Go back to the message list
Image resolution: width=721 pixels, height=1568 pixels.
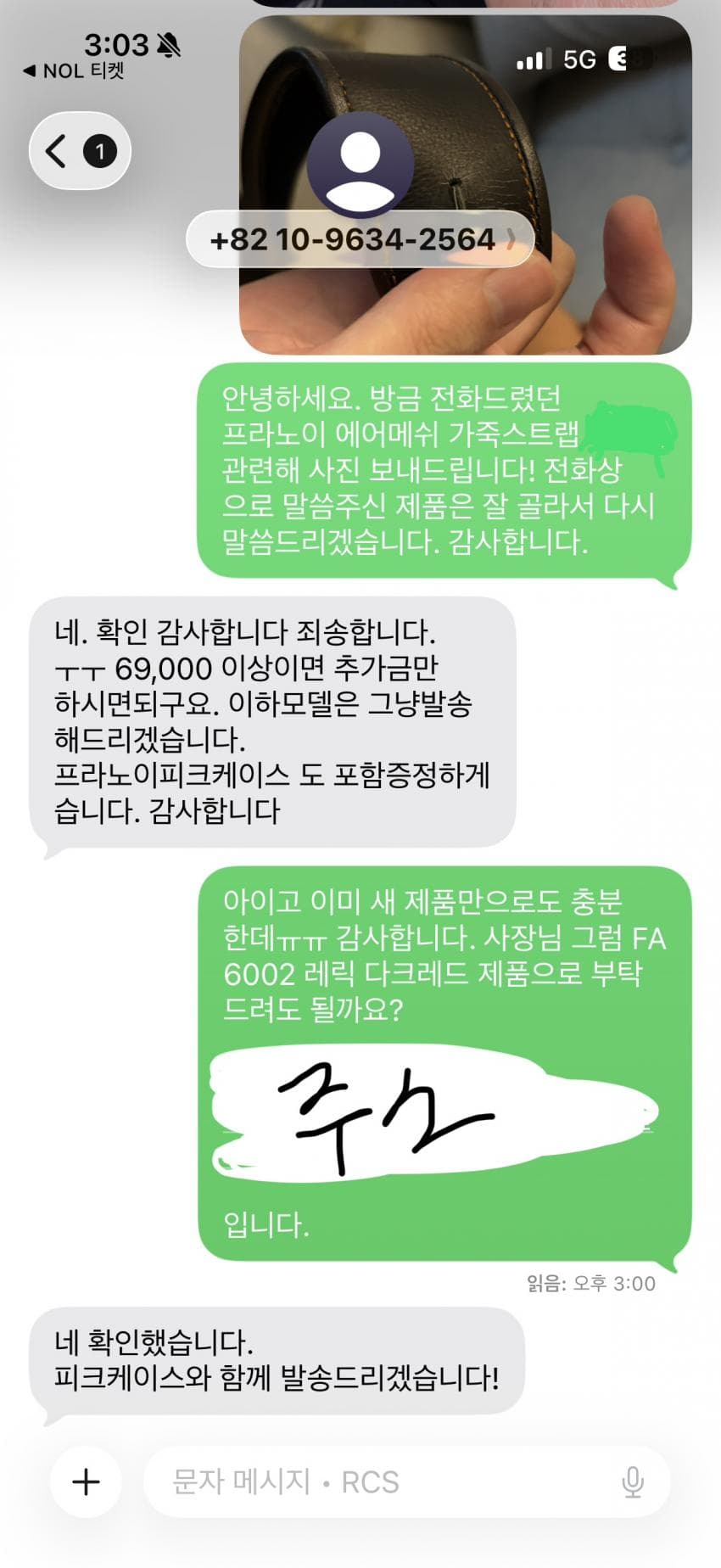coord(79,152)
